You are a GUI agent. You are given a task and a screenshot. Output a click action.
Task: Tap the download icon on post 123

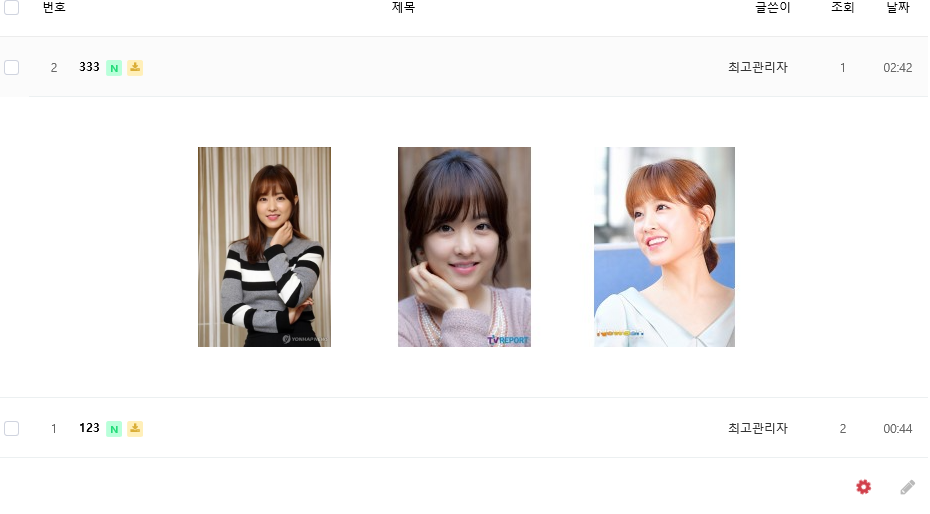point(135,428)
